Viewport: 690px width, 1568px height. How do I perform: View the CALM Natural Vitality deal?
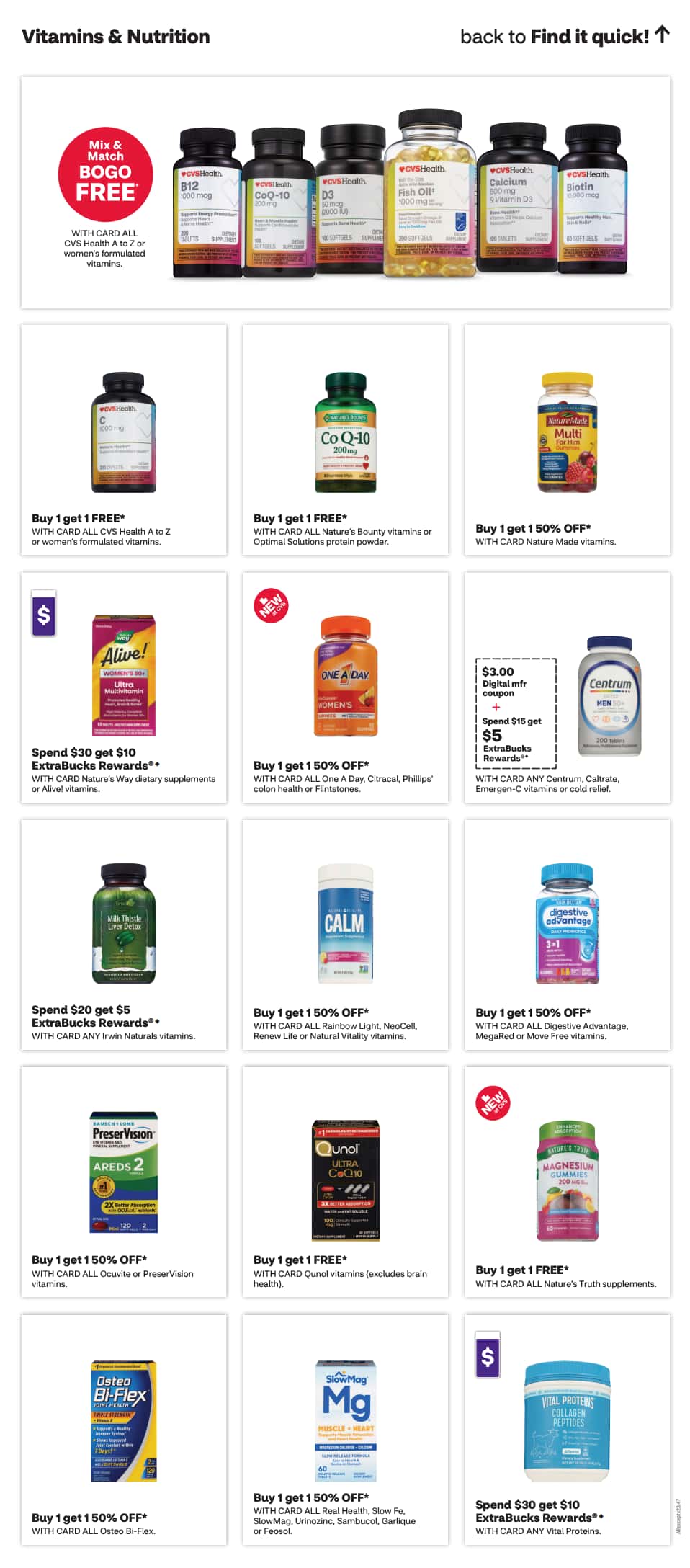[346, 935]
